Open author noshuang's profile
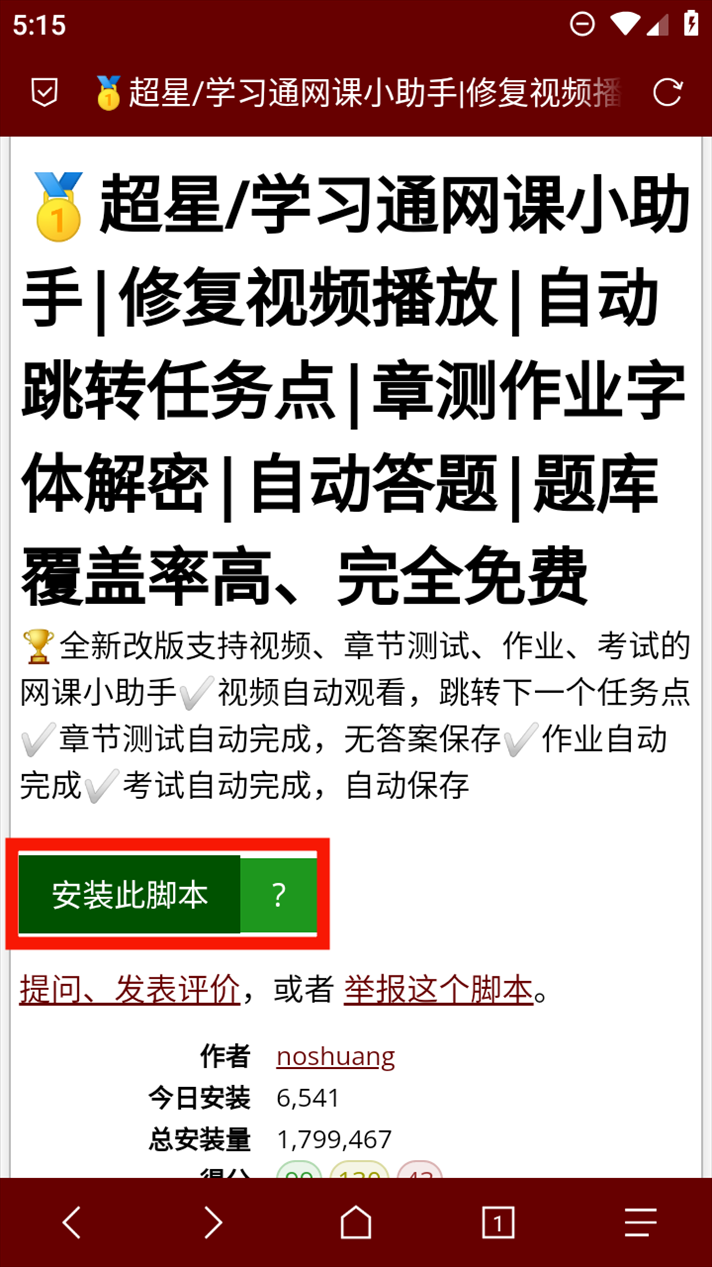The height and width of the screenshot is (1267, 712). pos(335,1056)
